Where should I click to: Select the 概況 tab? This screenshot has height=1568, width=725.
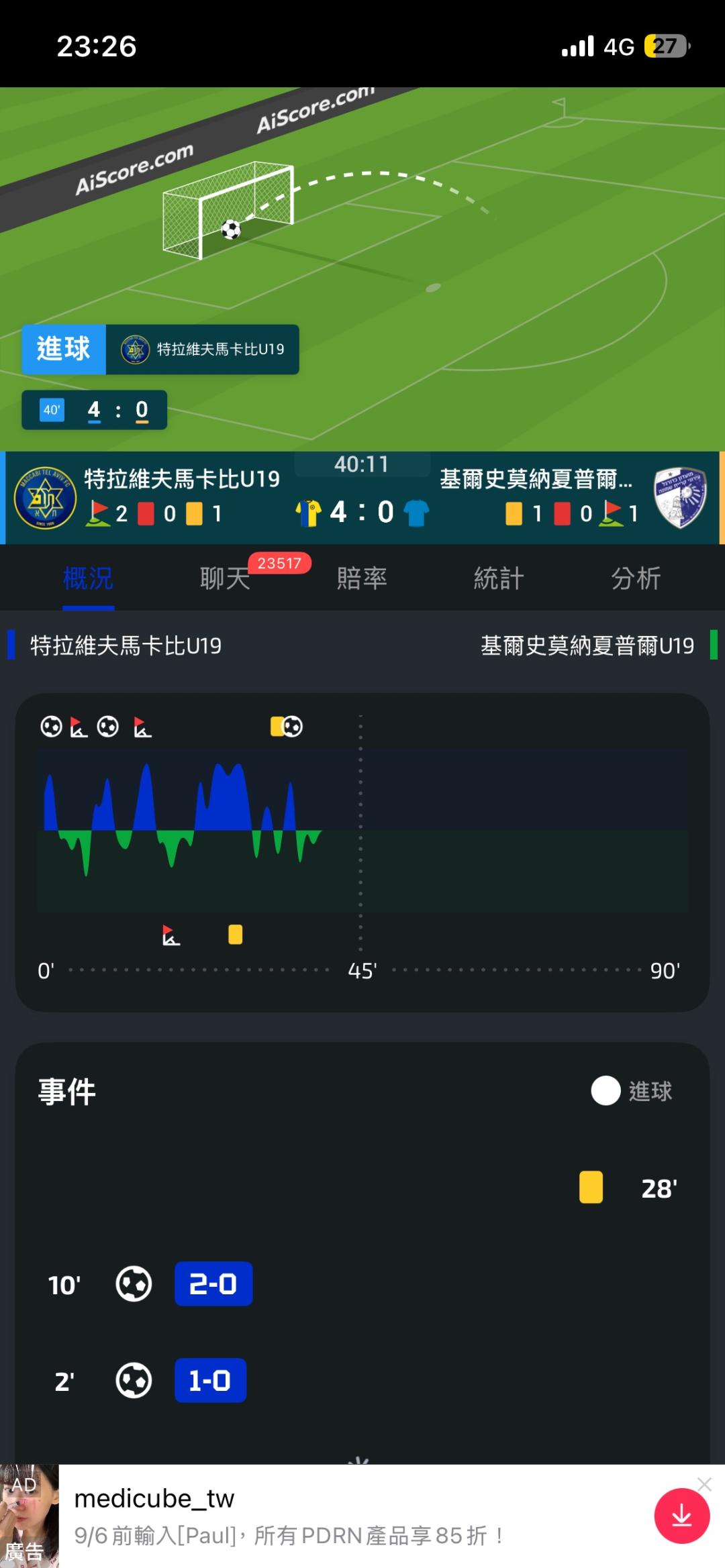click(x=88, y=578)
